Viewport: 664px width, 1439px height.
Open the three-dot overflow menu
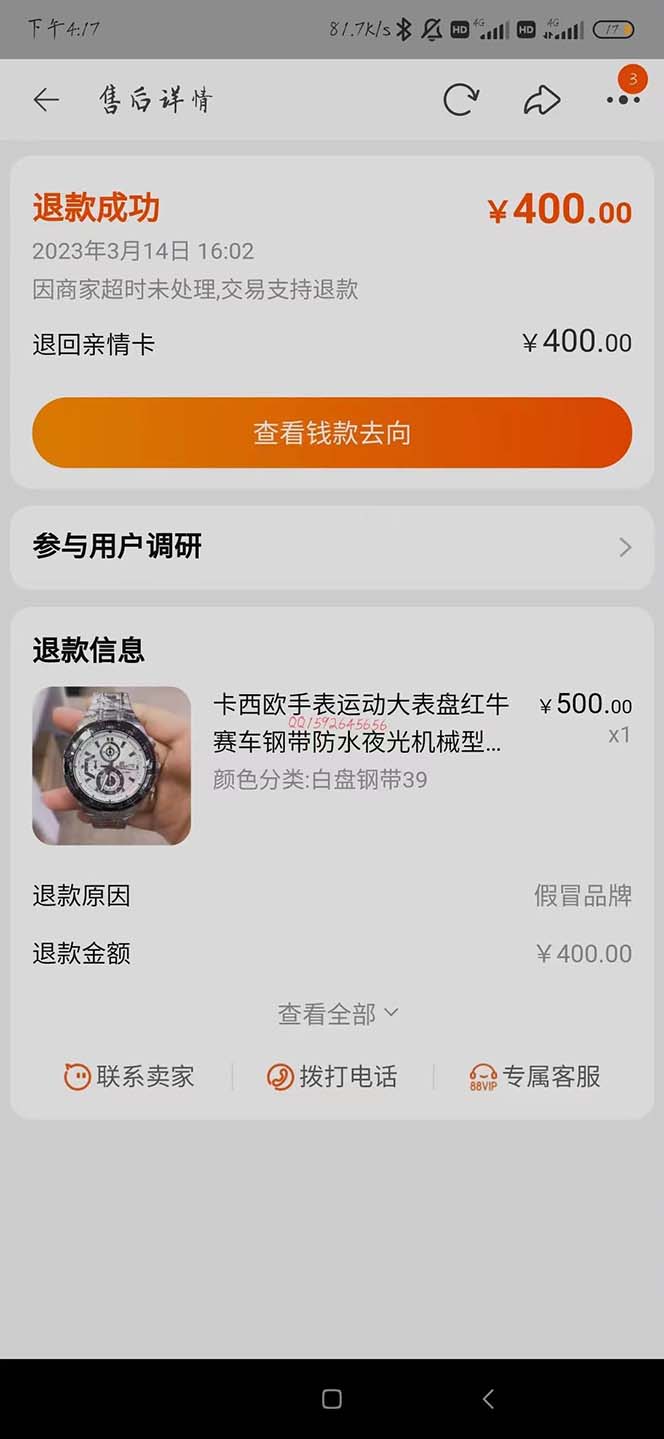[622, 99]
